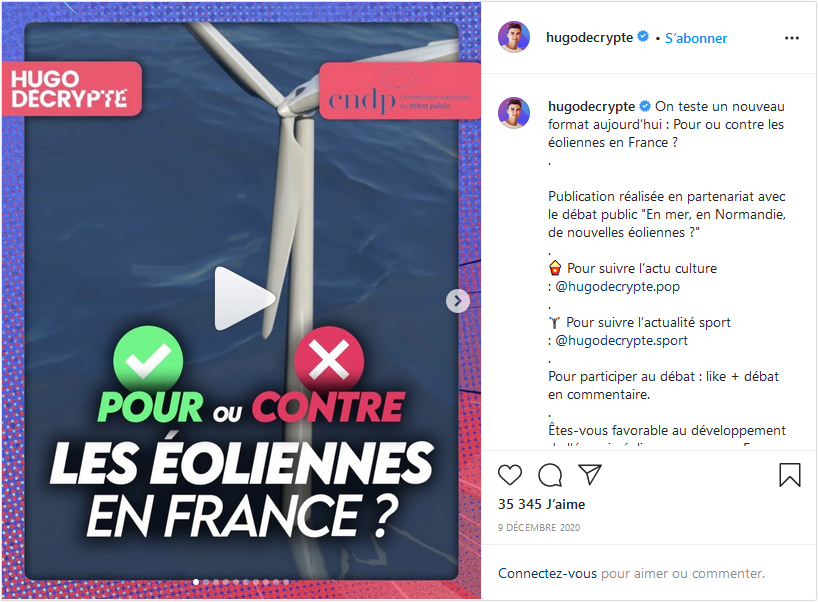Open @hugodecrypte.pop mention link
The height and width of the screenshot is (602, 818).
(616, 286)
